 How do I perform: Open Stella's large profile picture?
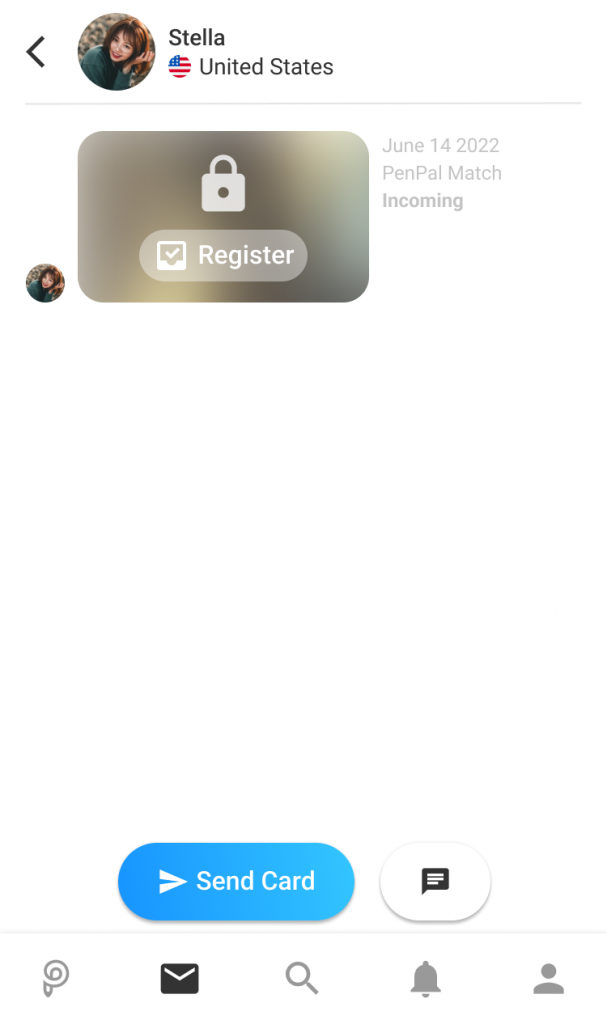coord(116,52)
